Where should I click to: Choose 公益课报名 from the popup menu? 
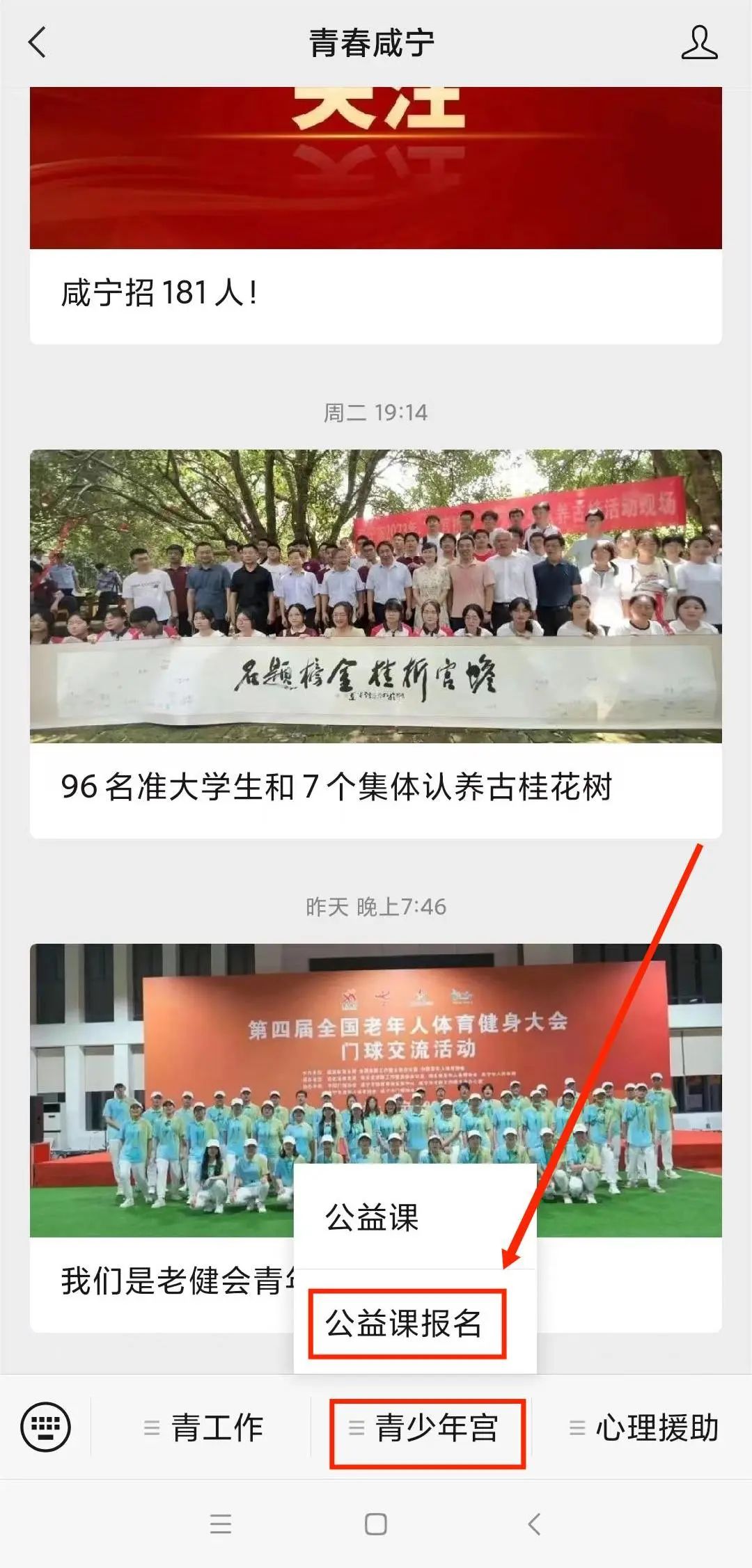pos(405,1324)
